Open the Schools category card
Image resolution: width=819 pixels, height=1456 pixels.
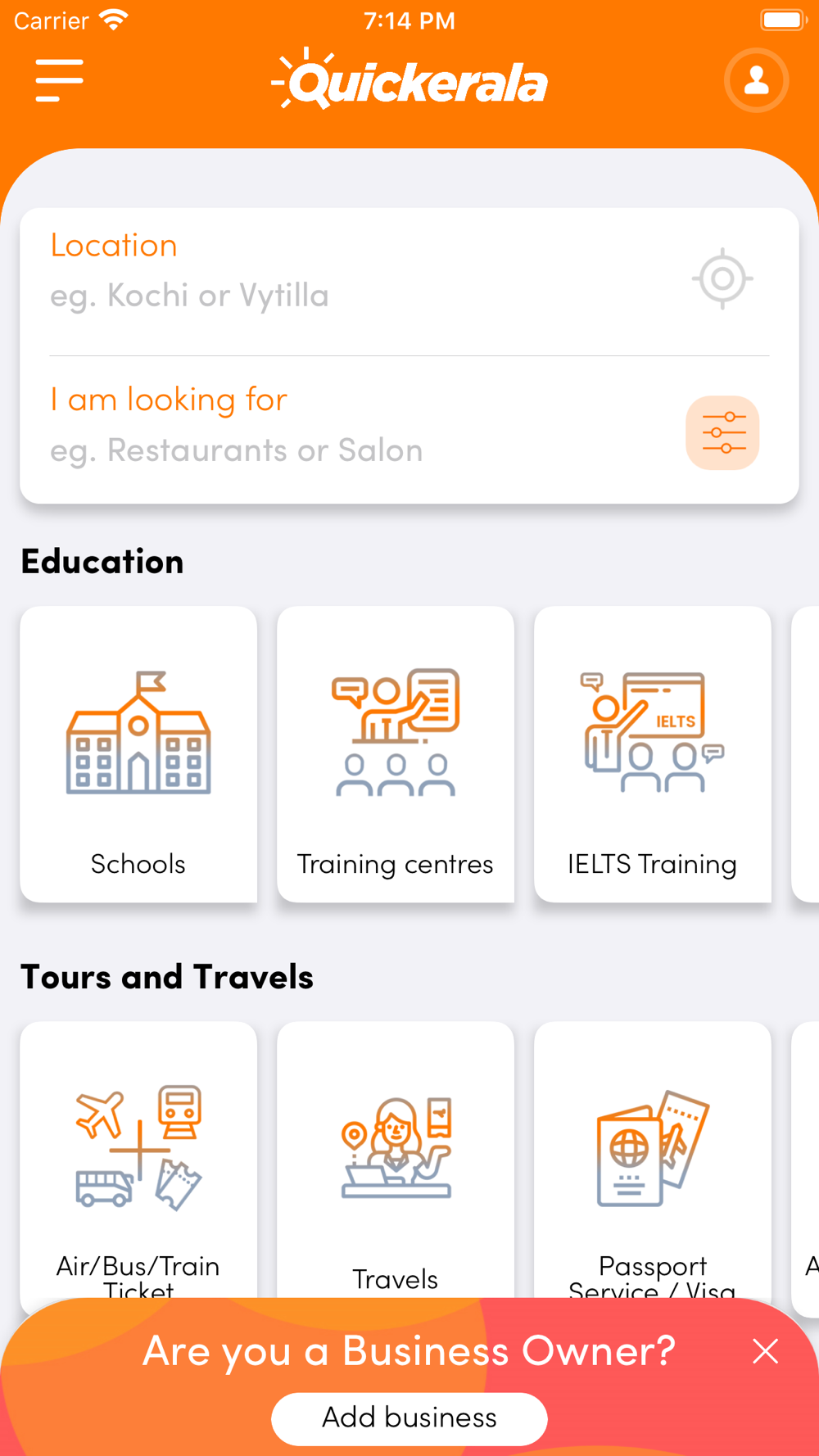point(138,754)
